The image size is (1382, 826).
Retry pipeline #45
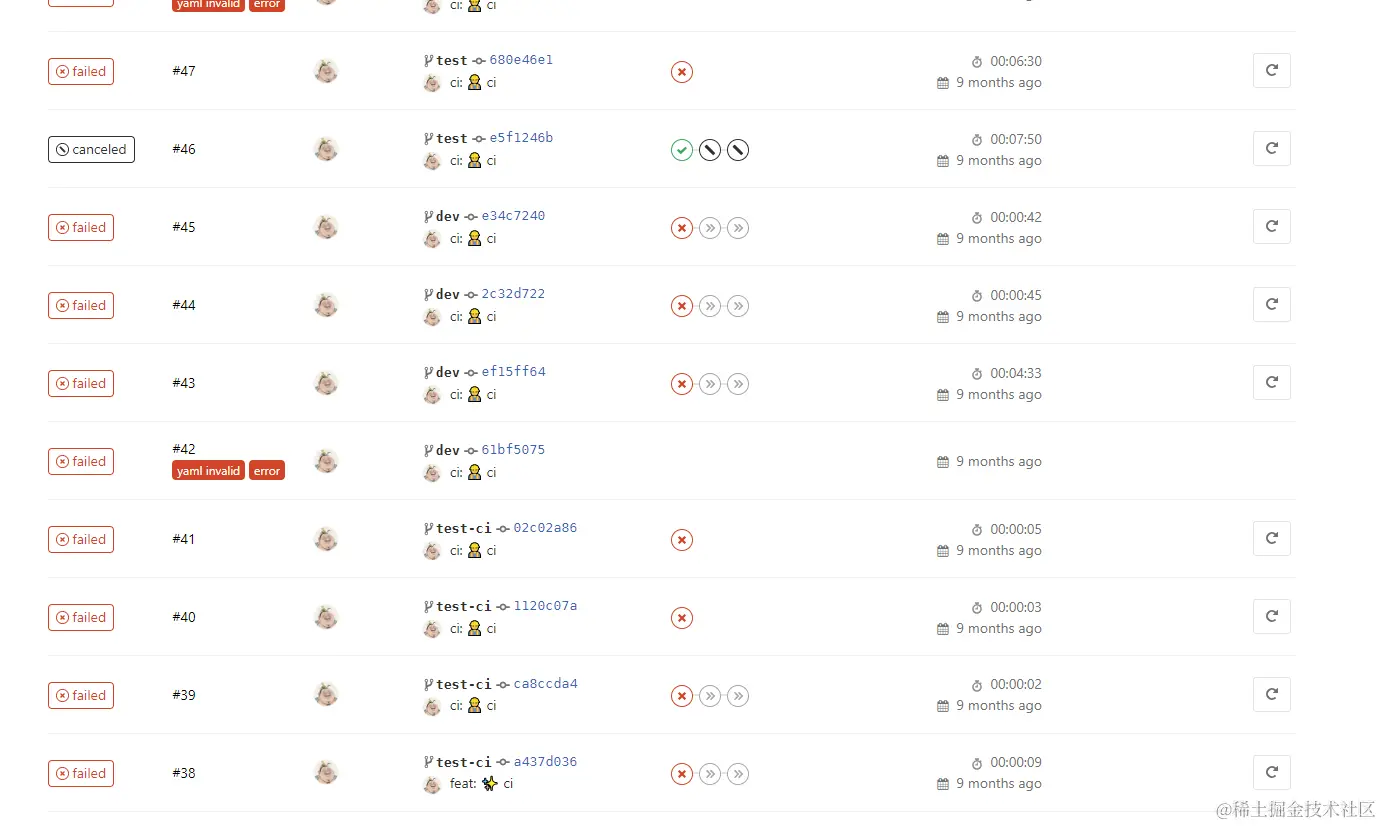(x=1271, y=227)
